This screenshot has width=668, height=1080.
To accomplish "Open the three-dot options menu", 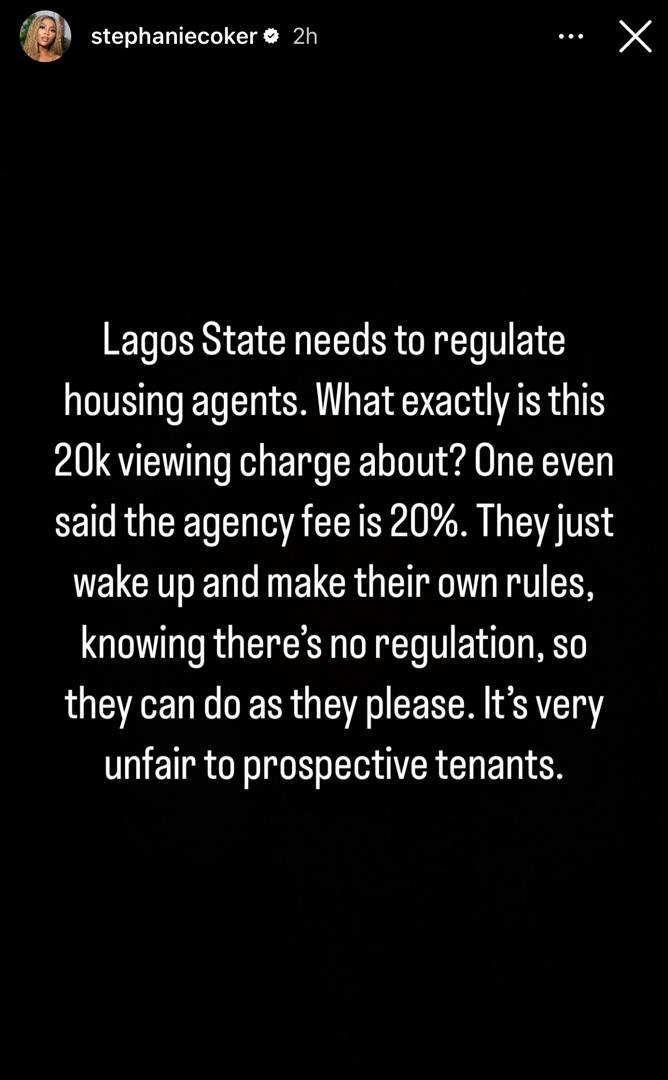I will point(570,36).
